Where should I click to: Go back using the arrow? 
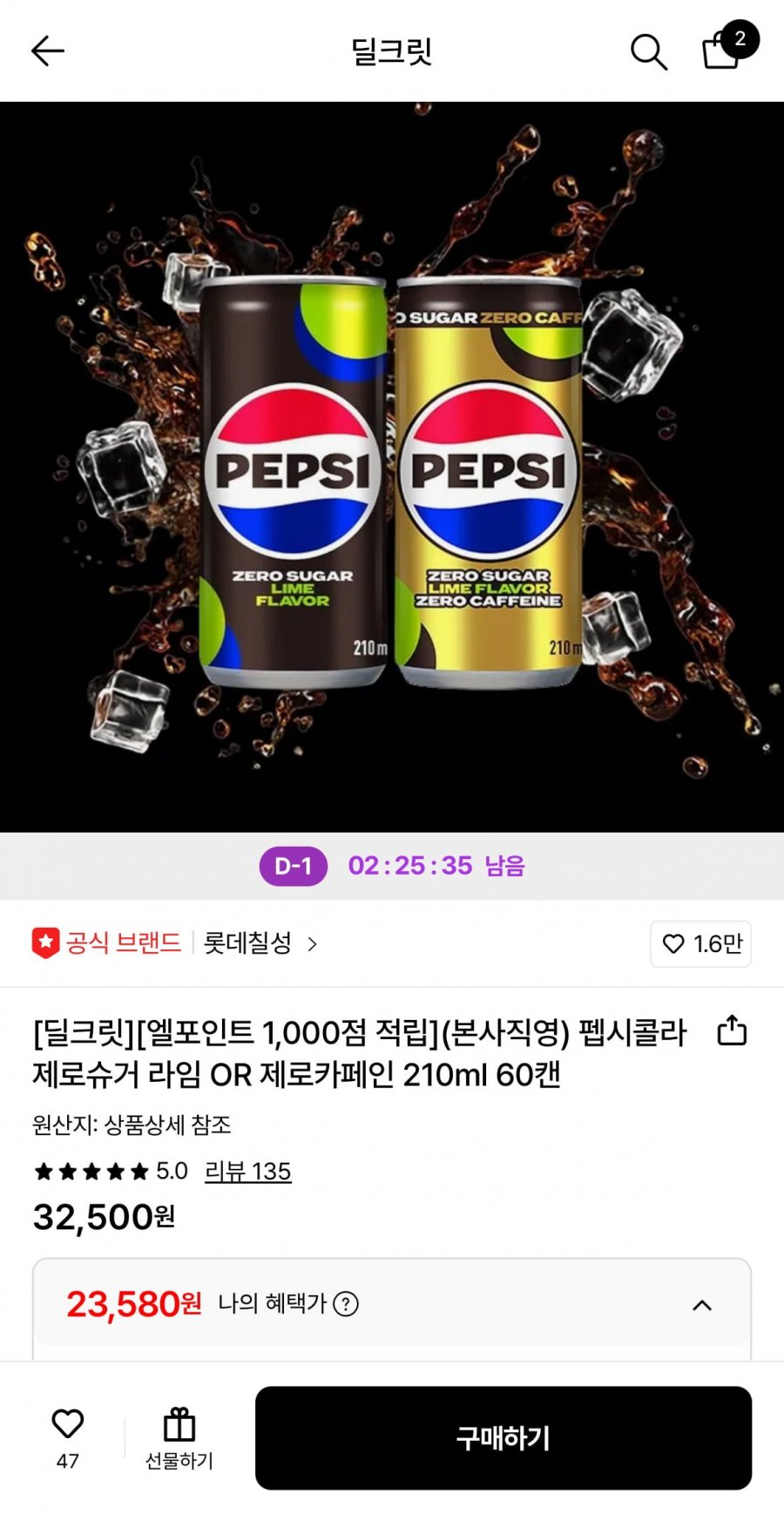[48, 51]
